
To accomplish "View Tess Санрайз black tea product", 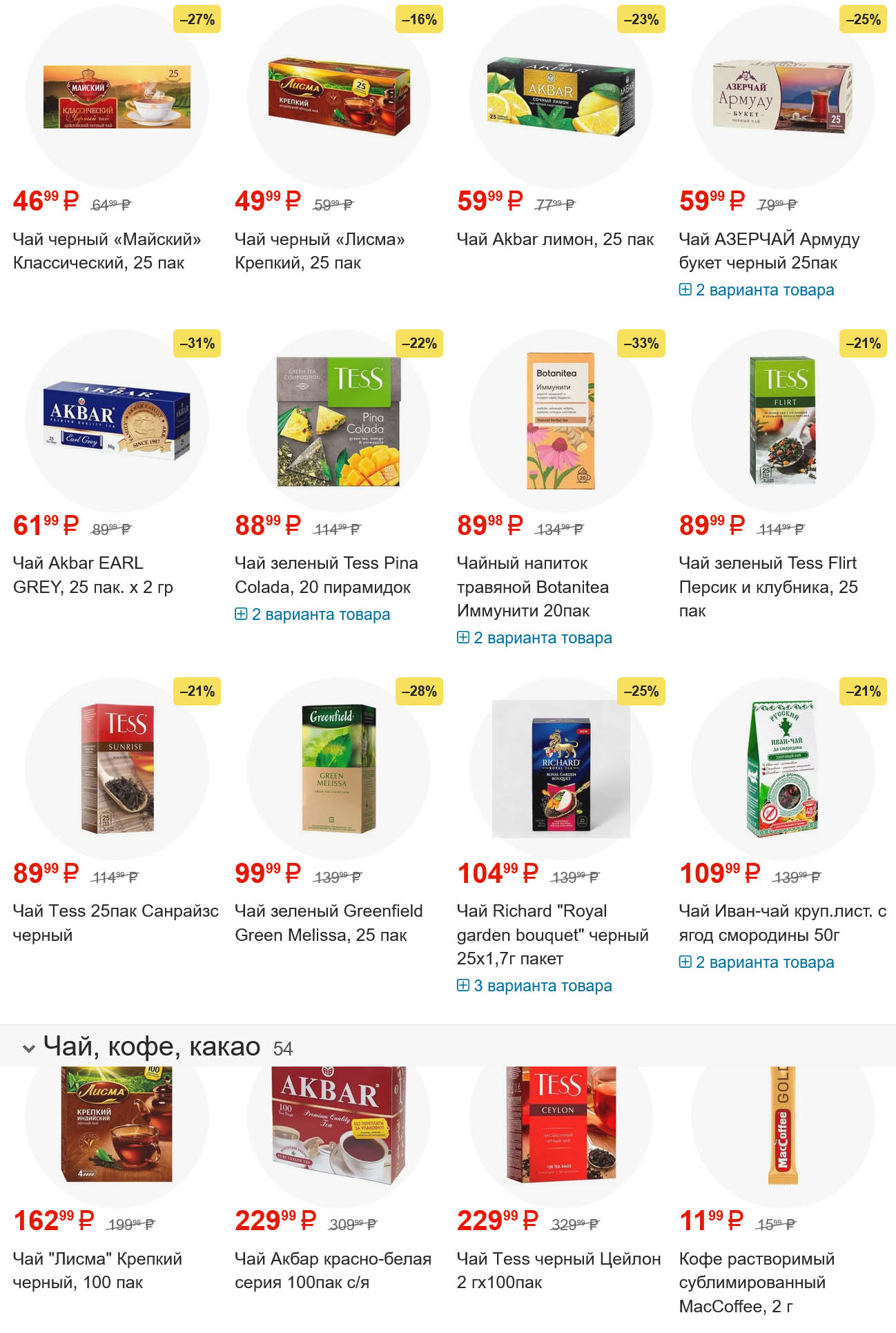I will click(115, 922).
